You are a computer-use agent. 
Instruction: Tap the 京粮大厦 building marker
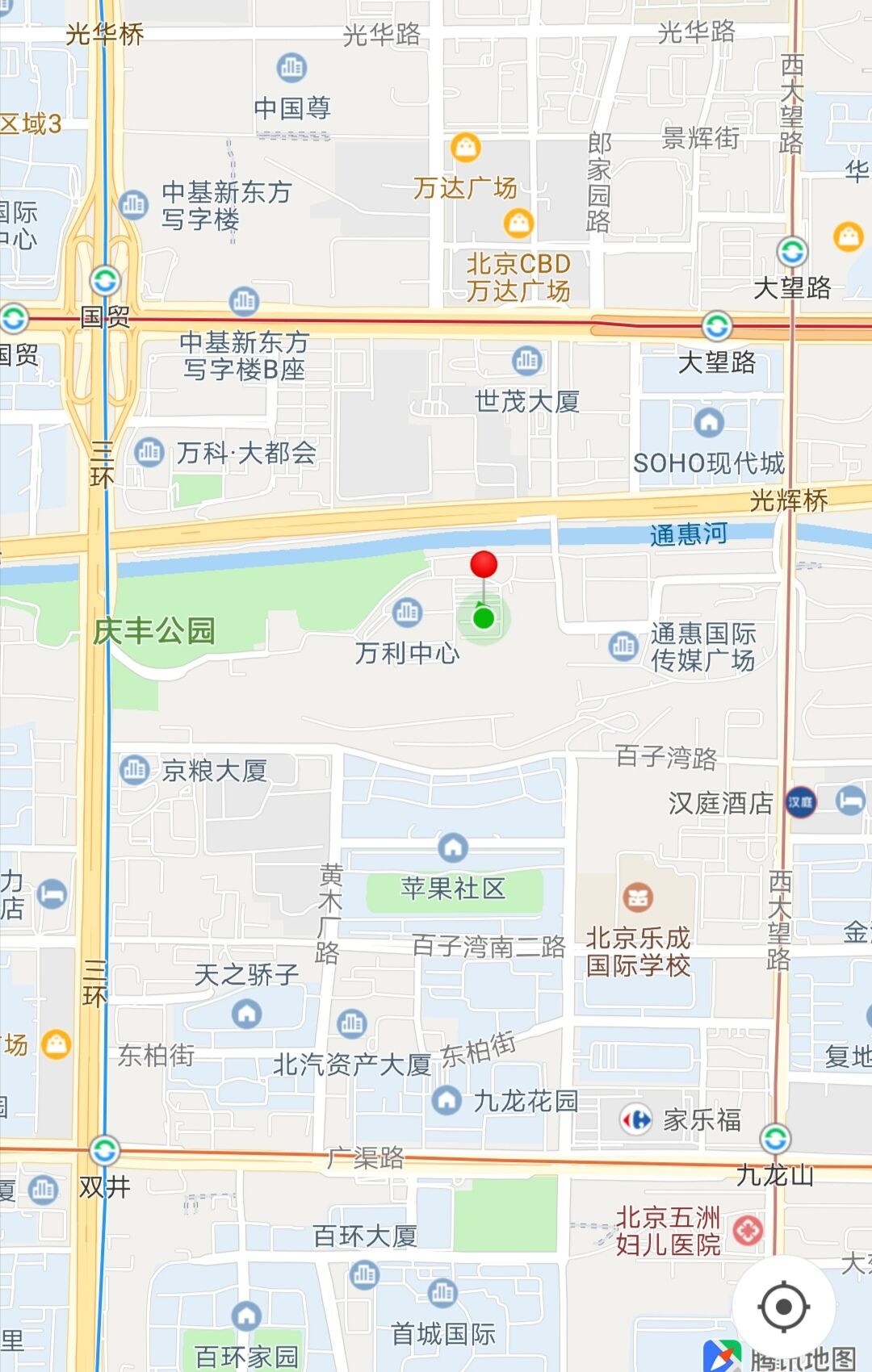coord(134,770)
